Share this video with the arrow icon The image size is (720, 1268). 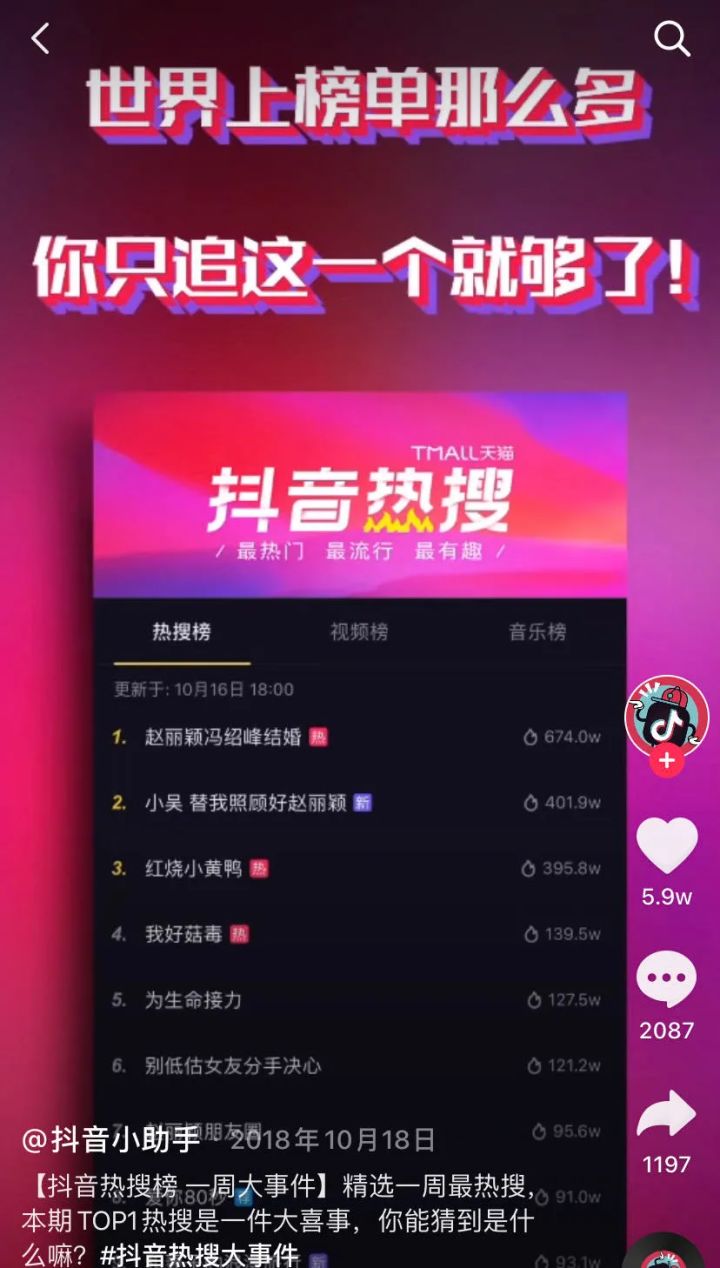click(x=666, y=1114)
